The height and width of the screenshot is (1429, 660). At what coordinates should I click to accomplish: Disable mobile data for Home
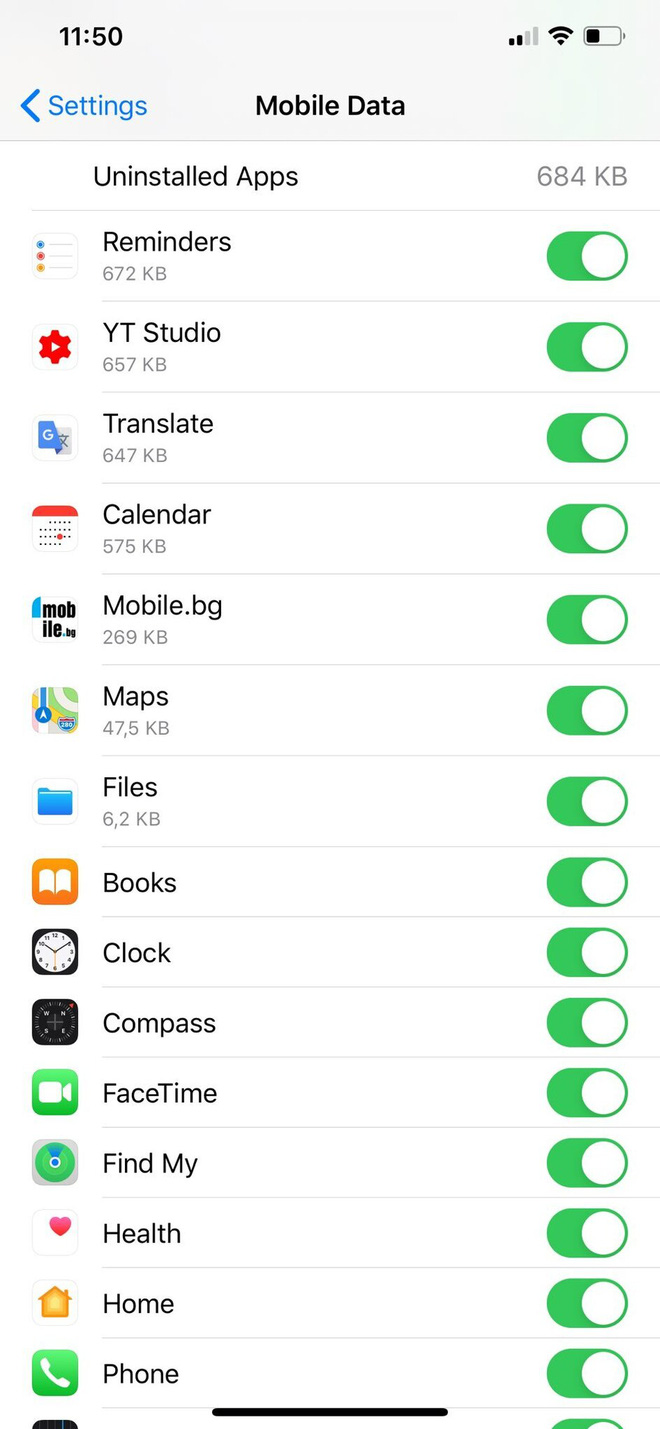point(586,1303)
